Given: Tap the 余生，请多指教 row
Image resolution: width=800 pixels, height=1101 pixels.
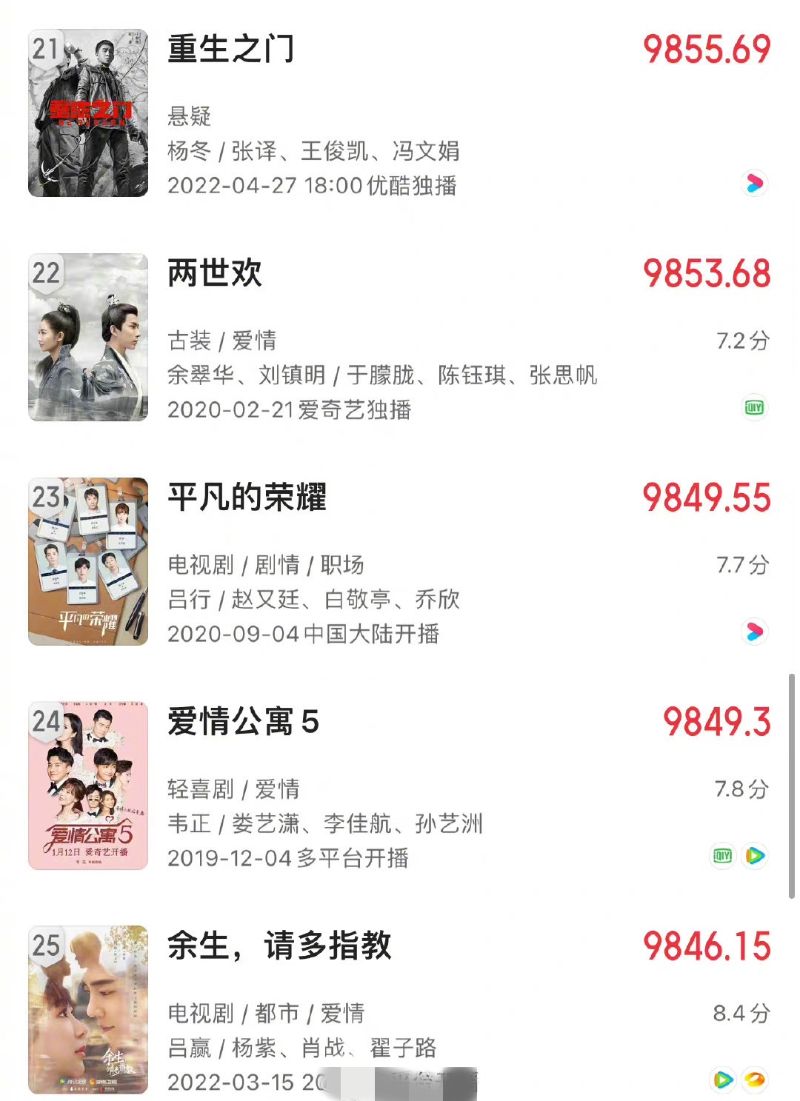Looking at the screenshot, I should coord(279,945).
